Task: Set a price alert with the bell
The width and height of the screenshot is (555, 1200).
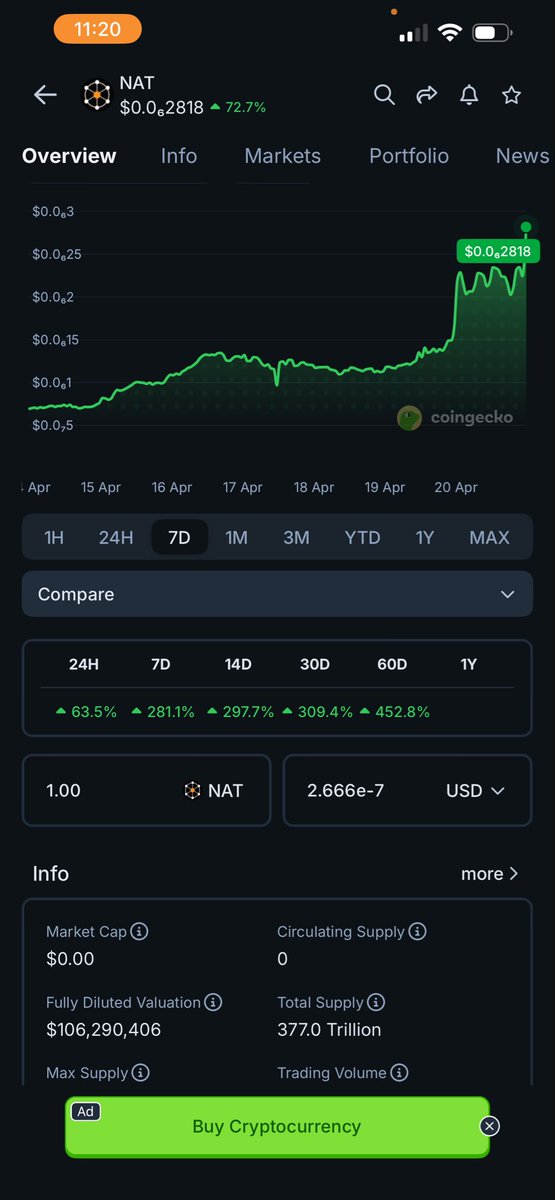Action: [x=469, y=95]
